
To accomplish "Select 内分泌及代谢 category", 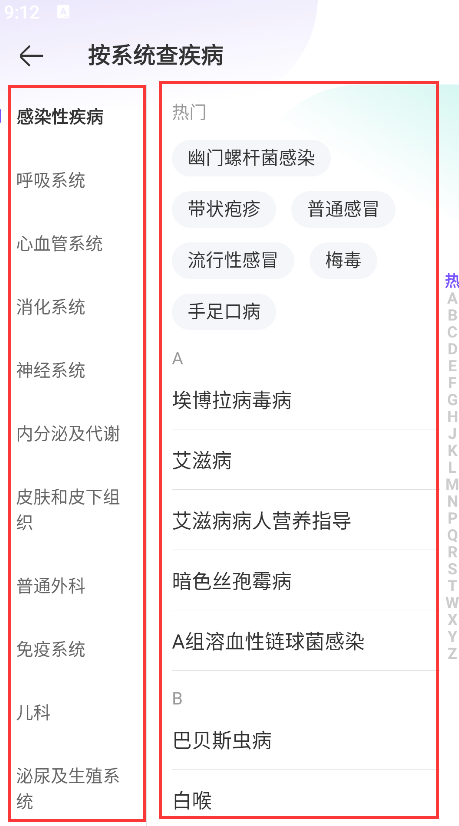I will pos(68,434).
